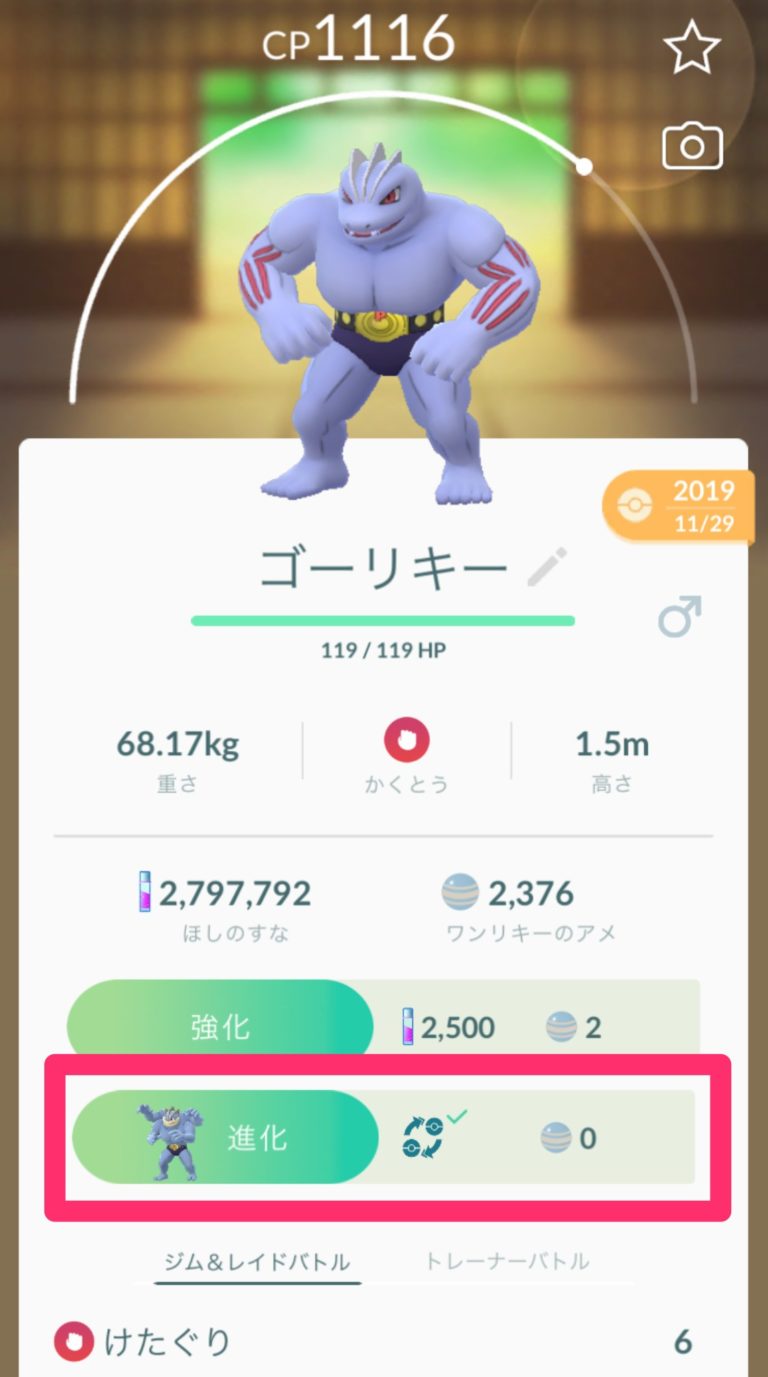
Task: Tap the 強化 power up button
Action: point(220,1026)
